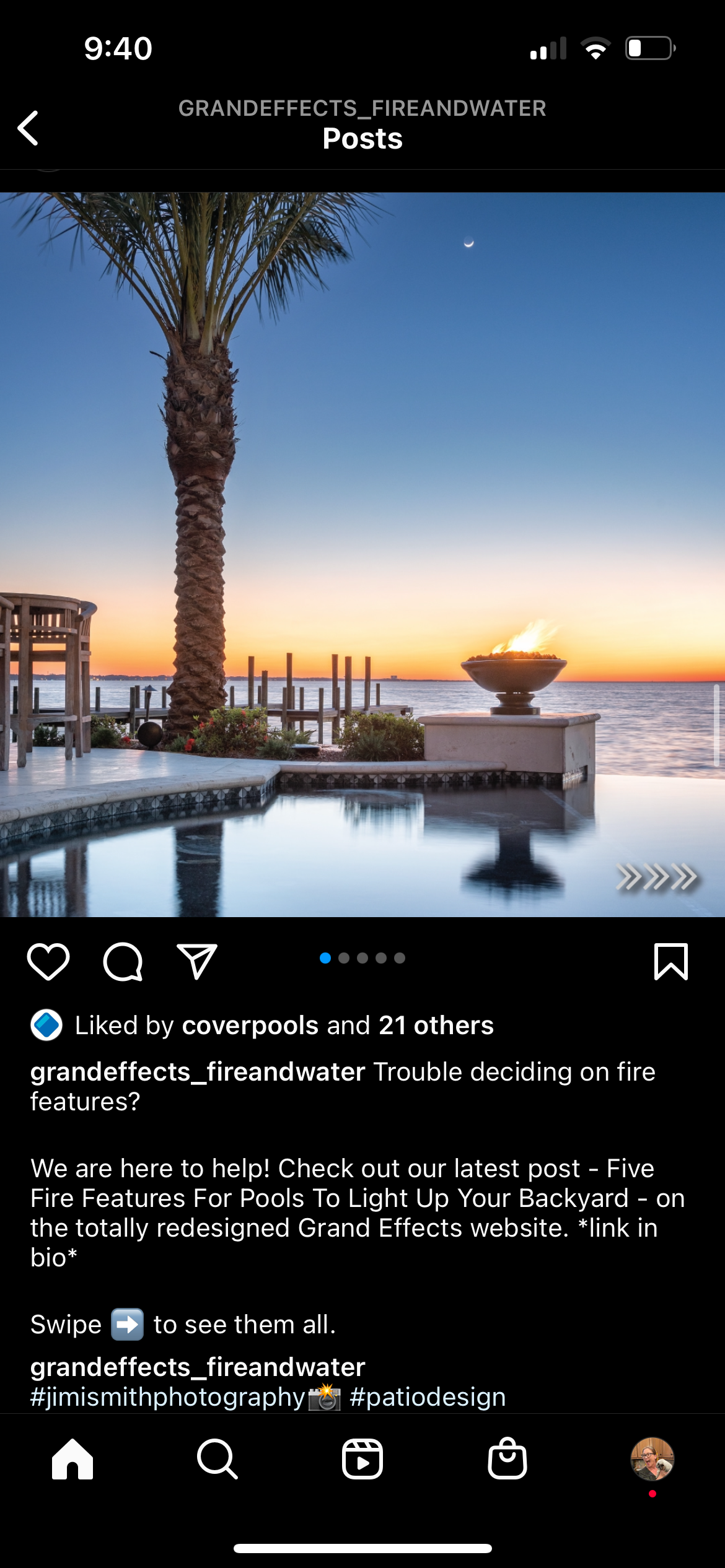Screen dimensions: 725x1568
Task: Like the grandeffects_fireandwater post
Action: click(x=48, y=962)
